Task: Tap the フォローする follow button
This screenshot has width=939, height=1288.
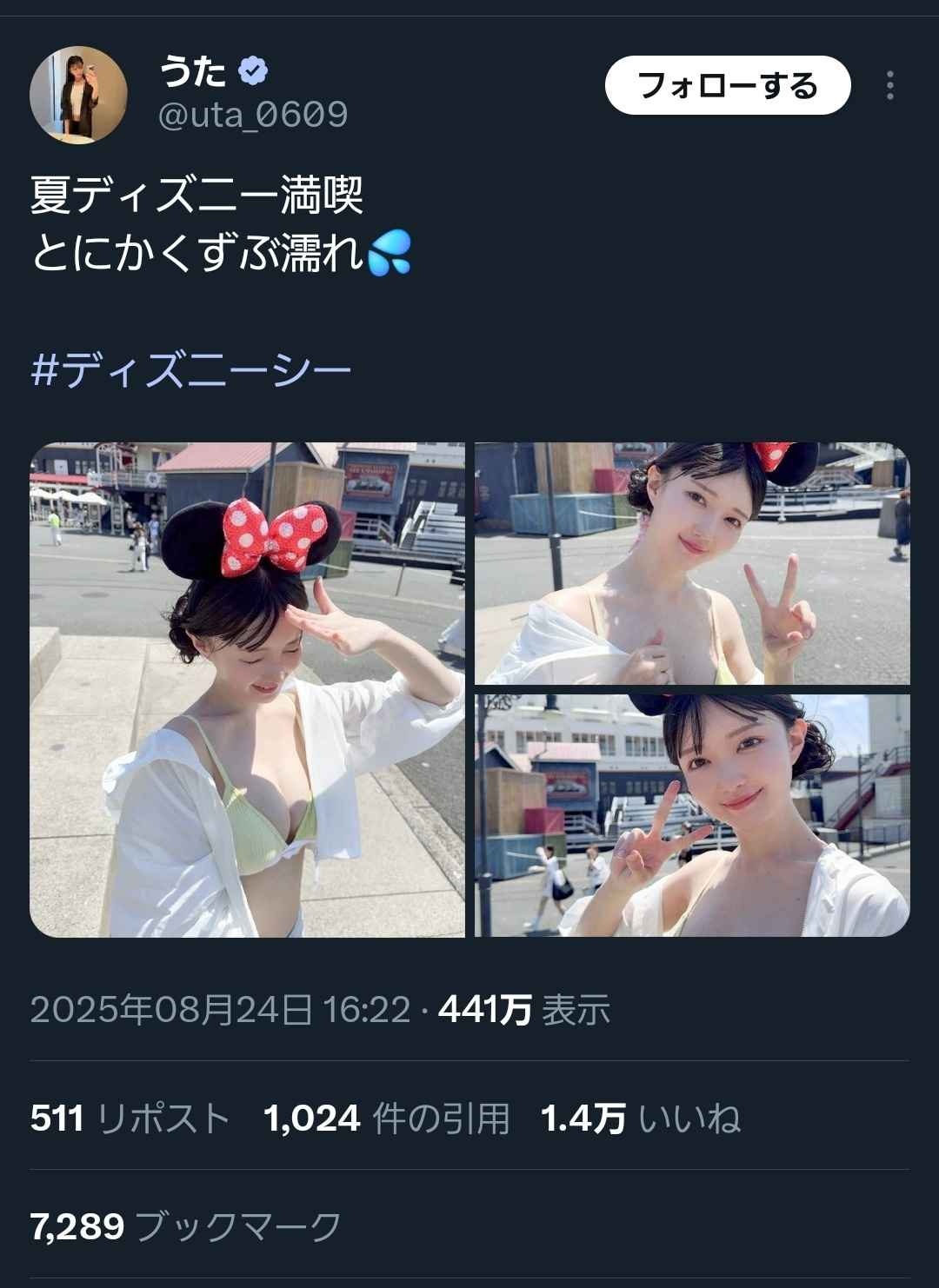Action: point(727,86)
